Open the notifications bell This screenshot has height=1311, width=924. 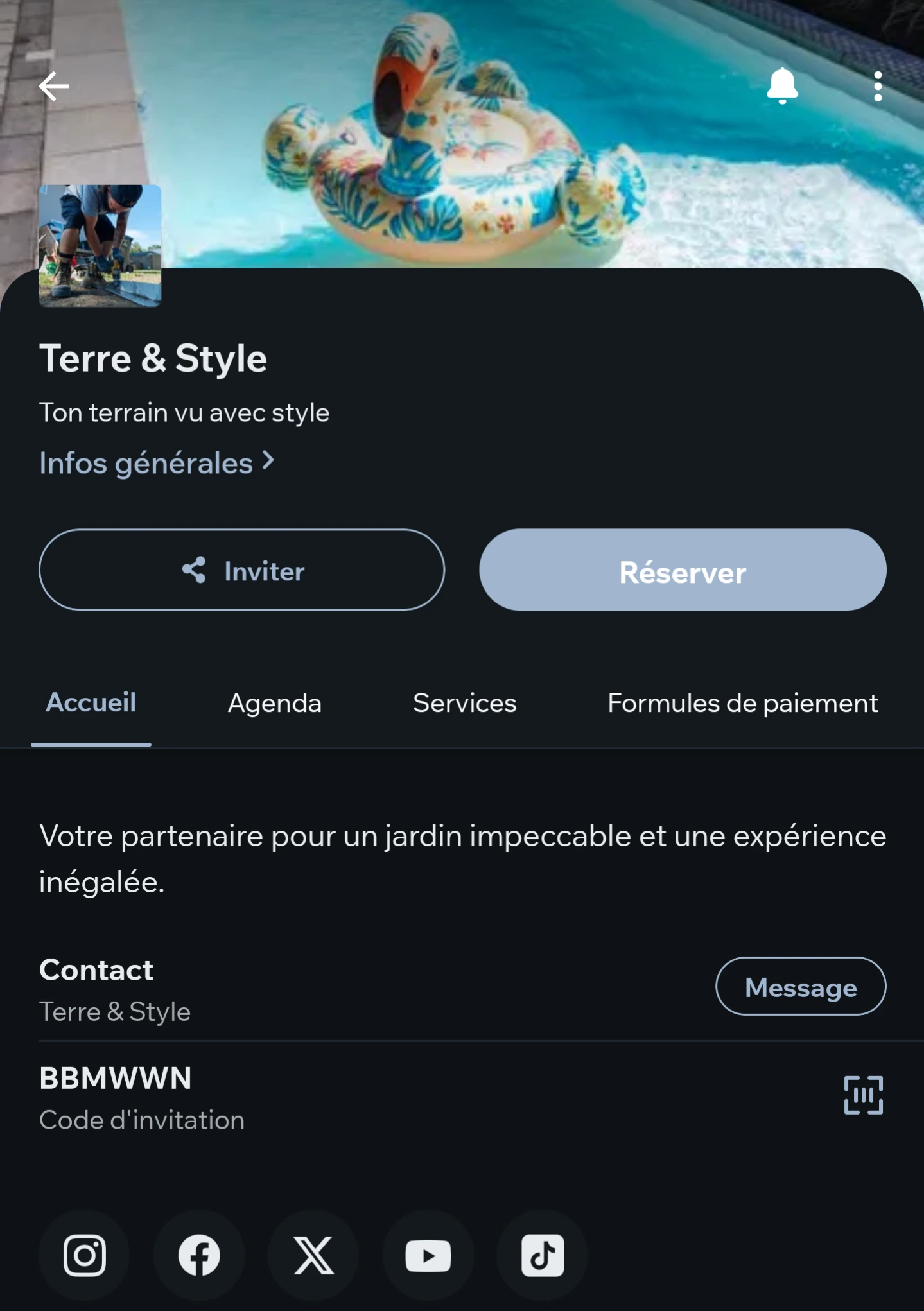point(781,86)
